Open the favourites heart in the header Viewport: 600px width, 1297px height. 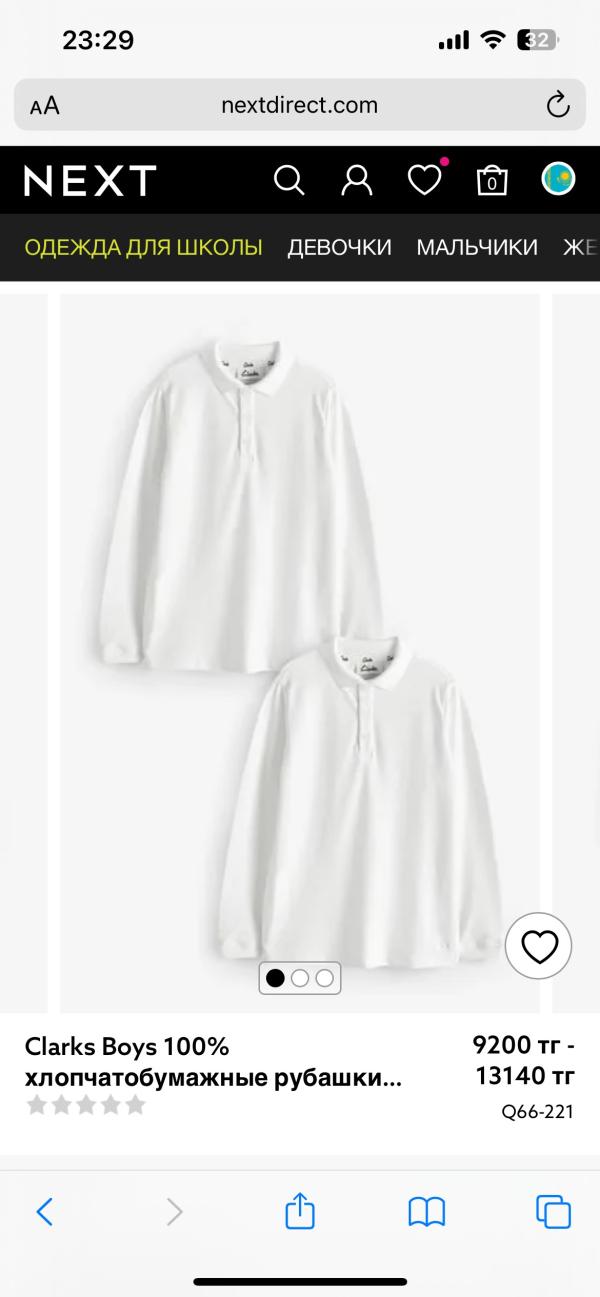[424, 180]
